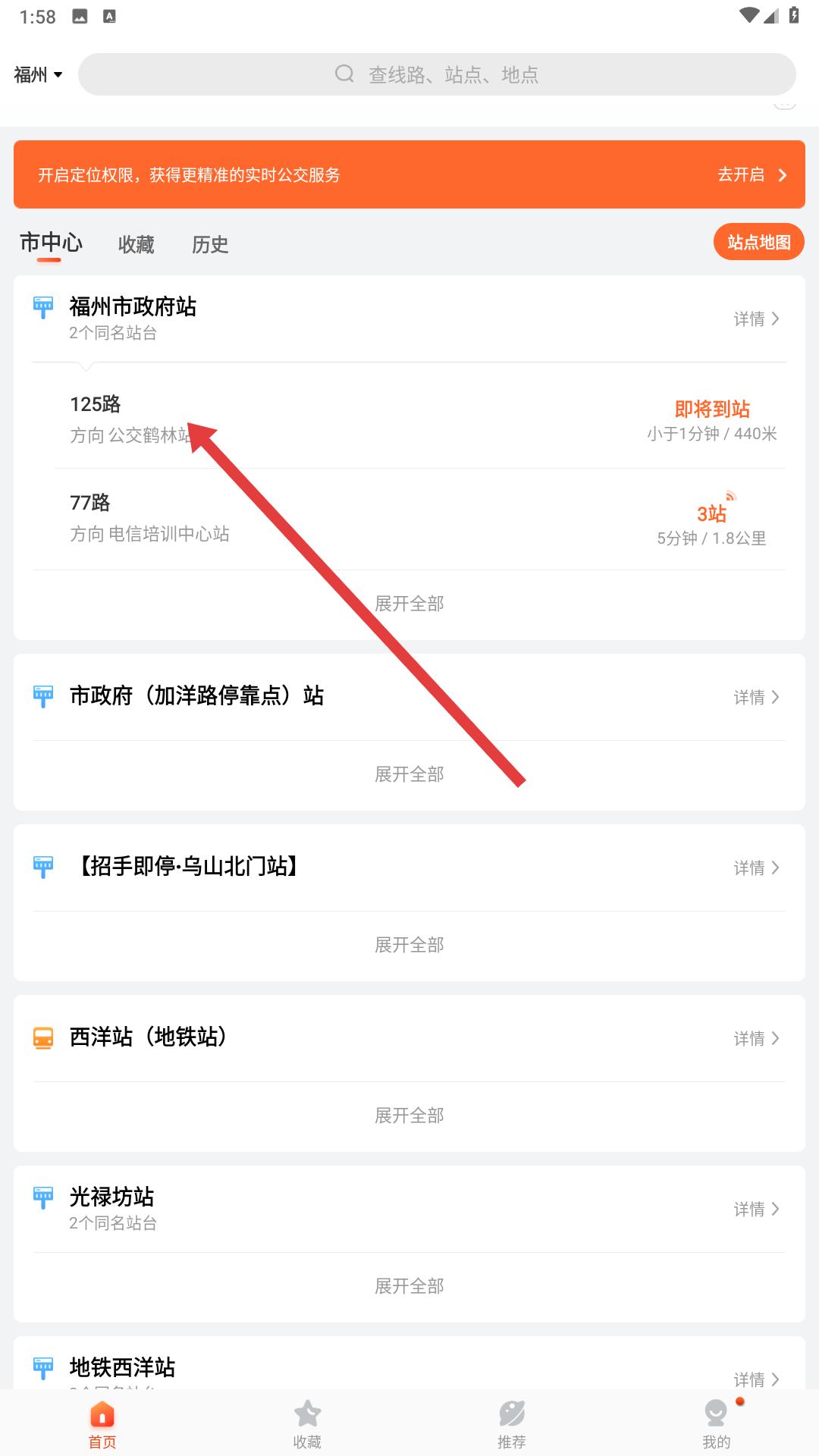View 详情 for 市政府（加洋路停靠点）站

point(756,698)
